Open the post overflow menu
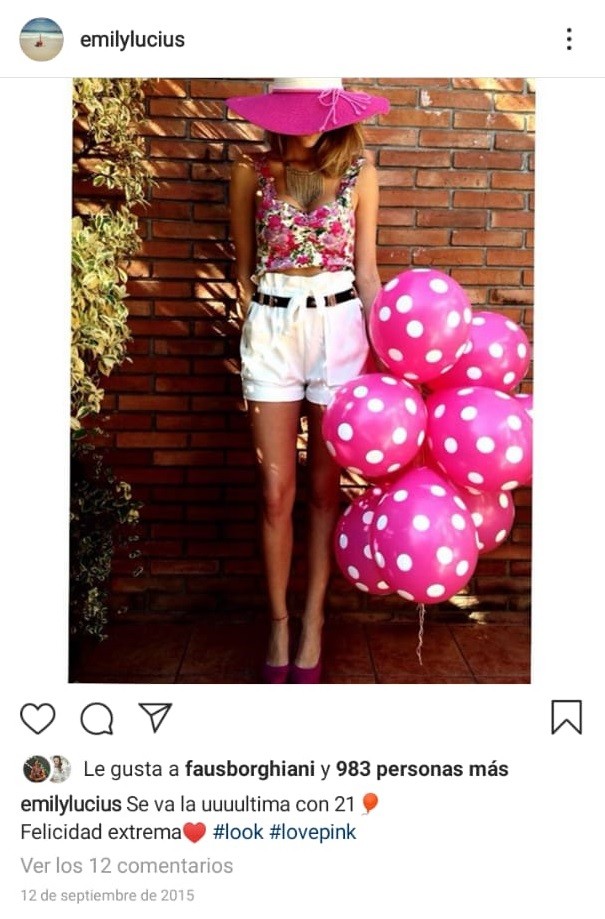 (x=569, y=39)
